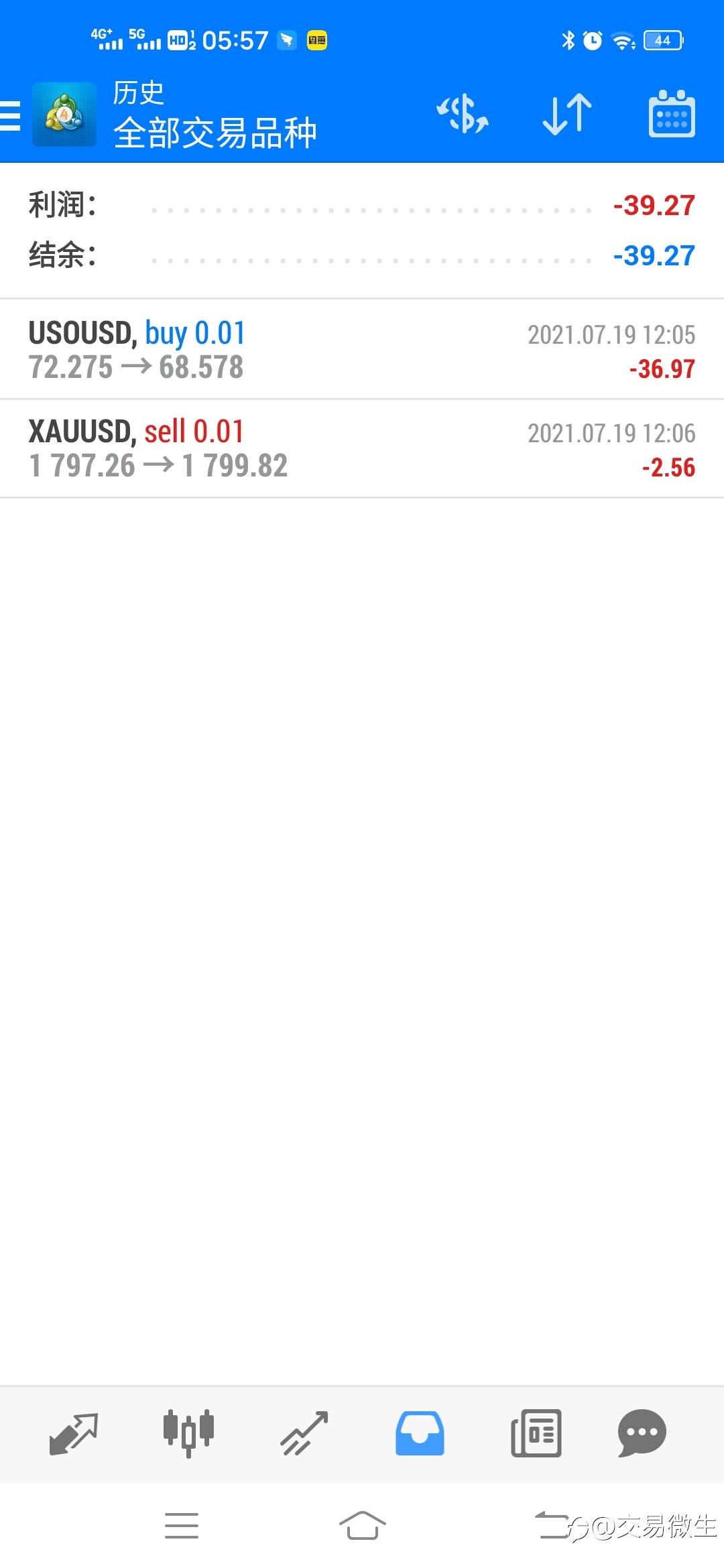The width and height of the screenshot is (724, 1568).
Task: Open the USOUSD buy 0.01 trade
Action: [x=362, y=350]
